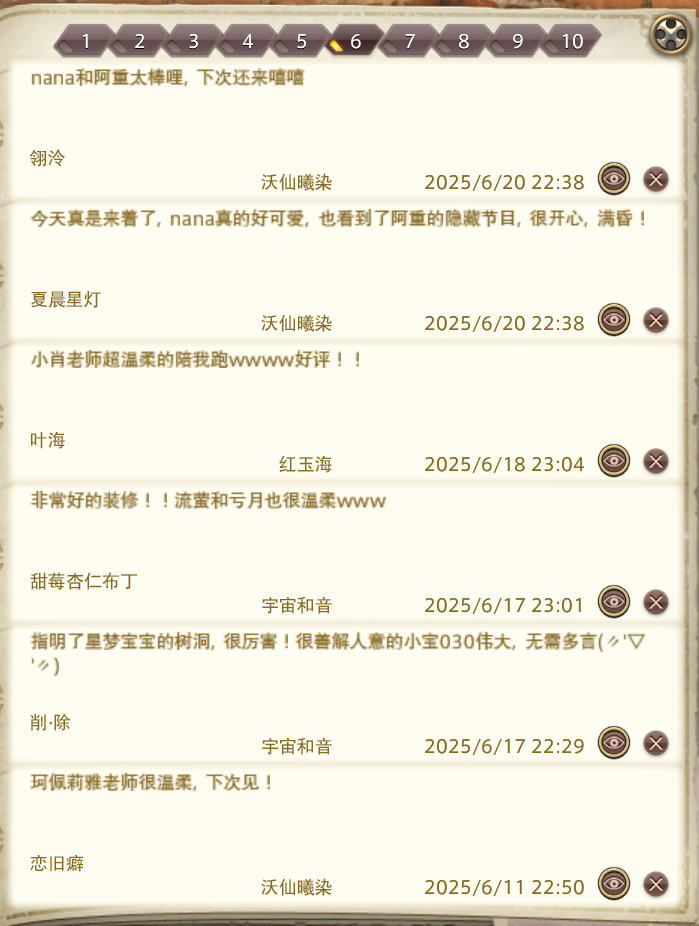Go to page tab 3
This screenshot has width=699, height=926.
pyautogui.click(x=194, y=42)
